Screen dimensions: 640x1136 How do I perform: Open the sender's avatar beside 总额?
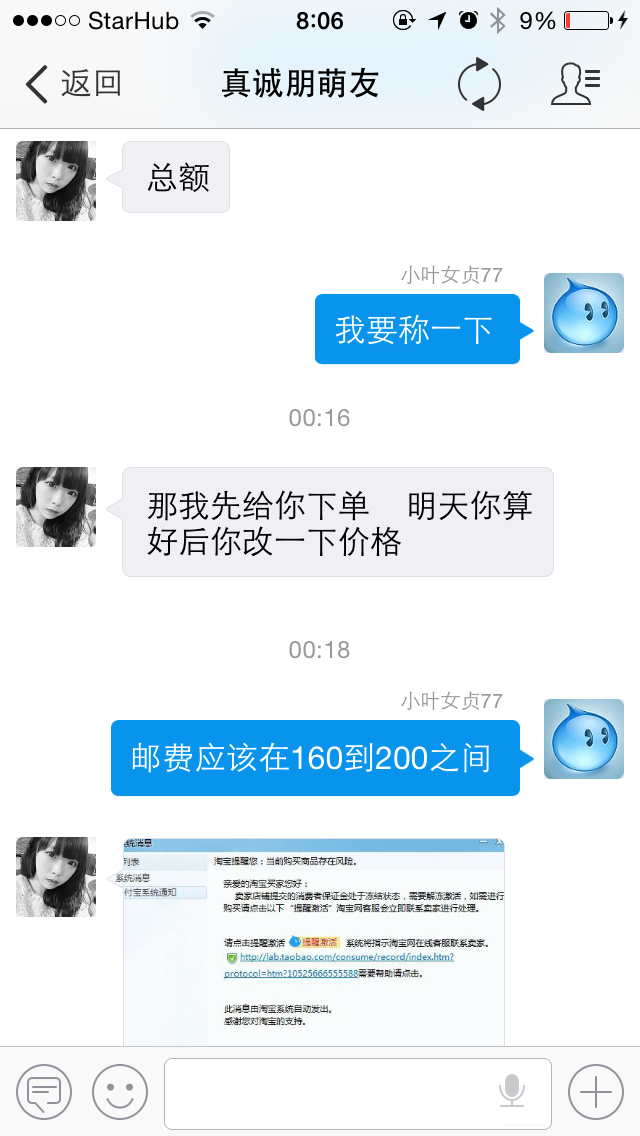56,181
